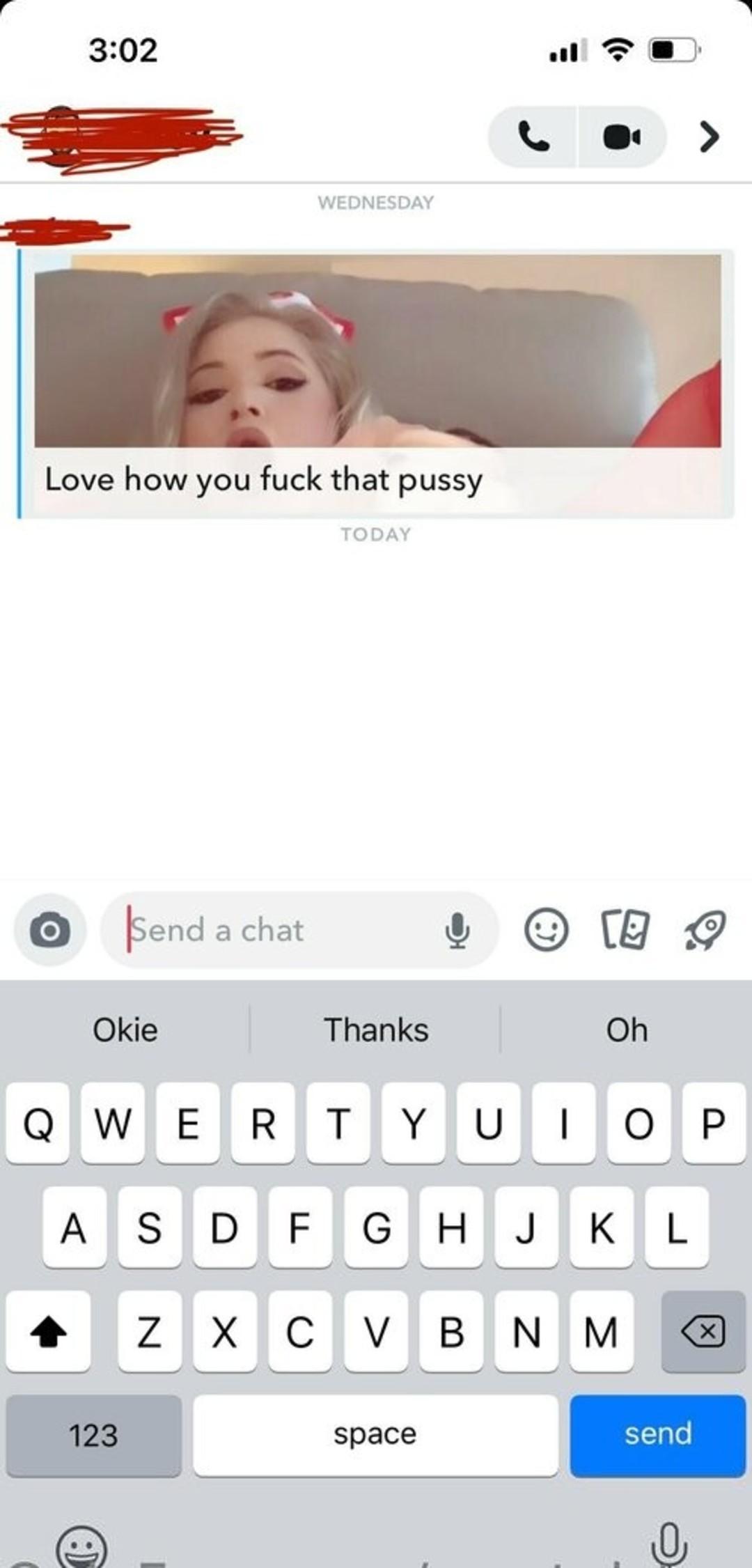Choose the Okie suggestion
The image size is (752, 1568).
coord(125,1030)
